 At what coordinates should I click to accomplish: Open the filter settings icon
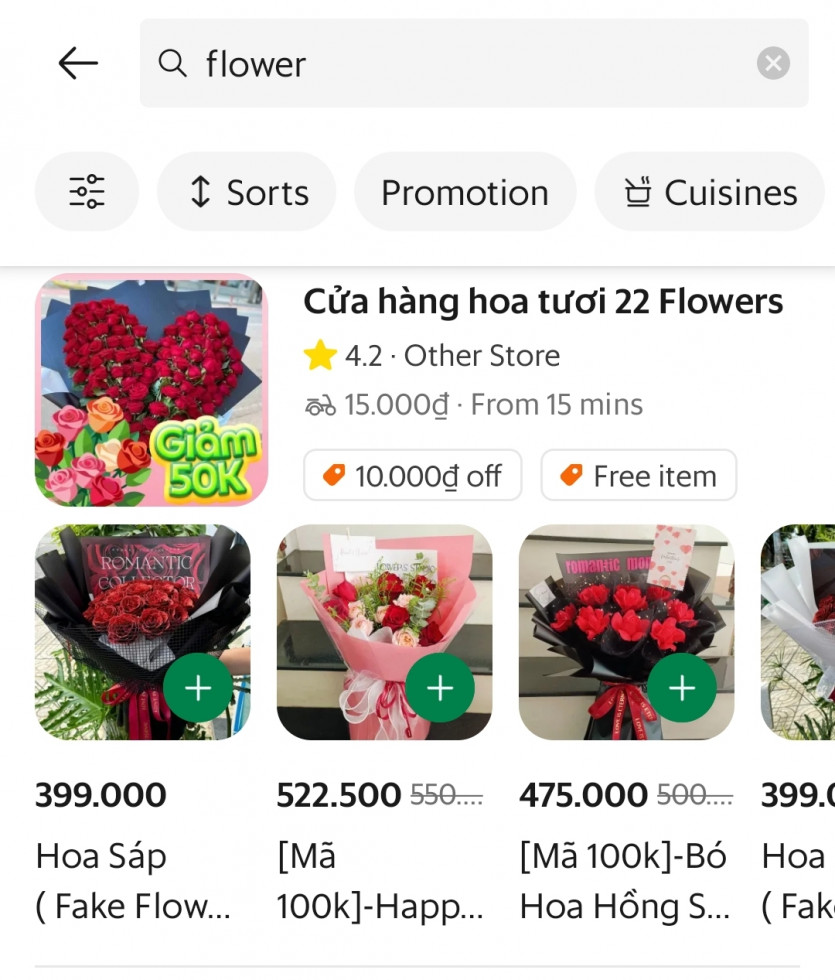click(87, 191)
